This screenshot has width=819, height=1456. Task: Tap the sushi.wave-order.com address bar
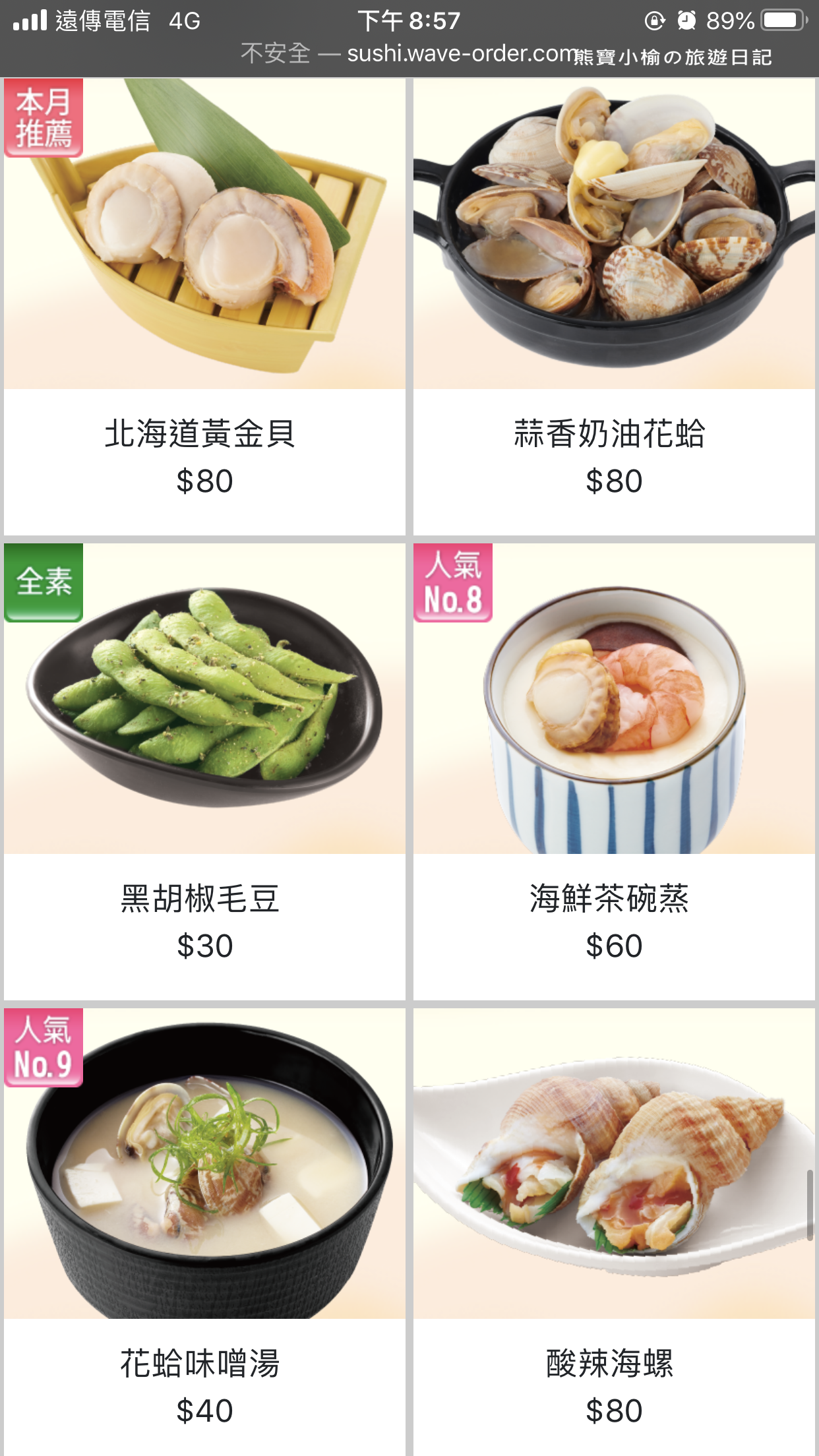pos(462,55)
